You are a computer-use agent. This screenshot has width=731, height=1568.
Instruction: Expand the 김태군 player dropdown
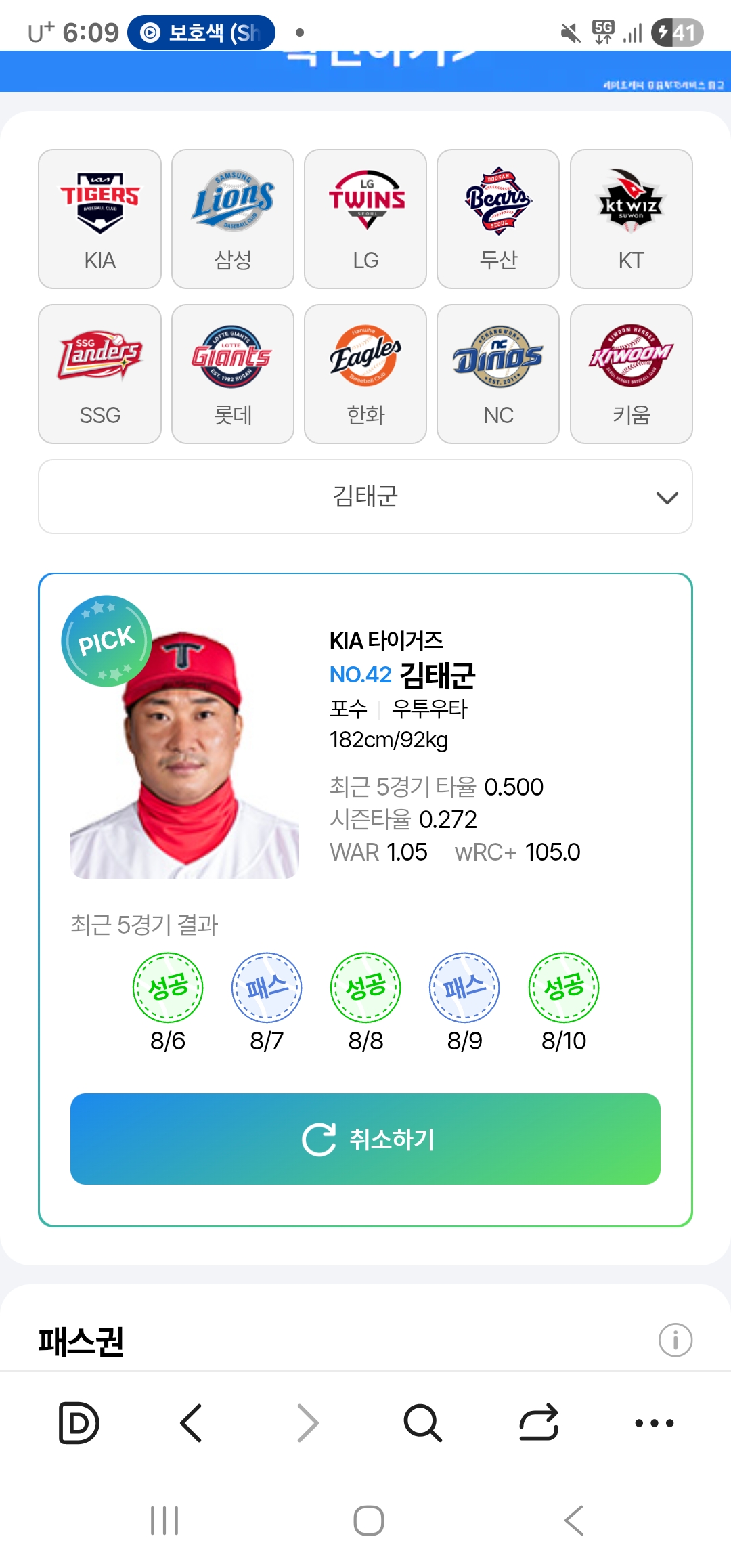pyautogui.click(x=365, y=497)
